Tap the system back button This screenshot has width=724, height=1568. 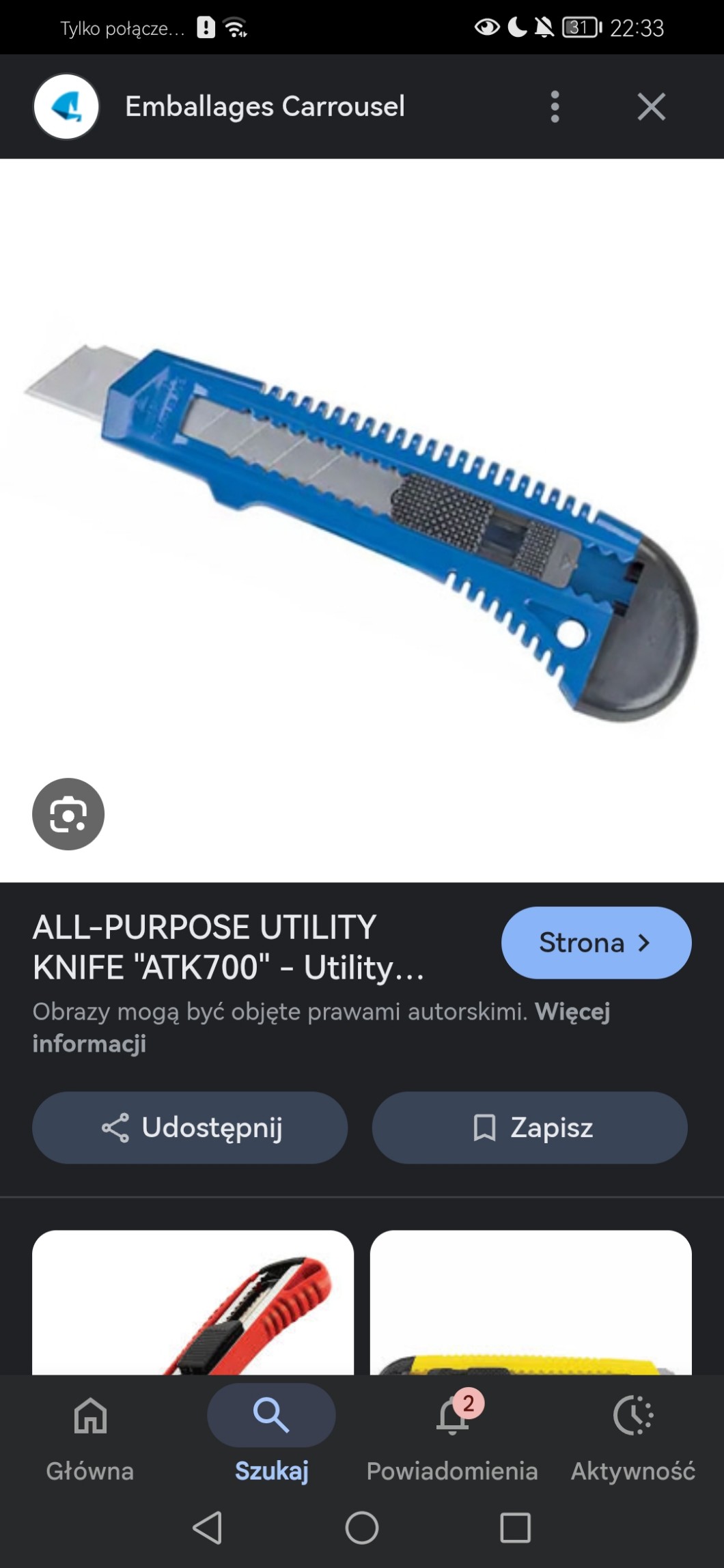click(x=208, y=1528)
